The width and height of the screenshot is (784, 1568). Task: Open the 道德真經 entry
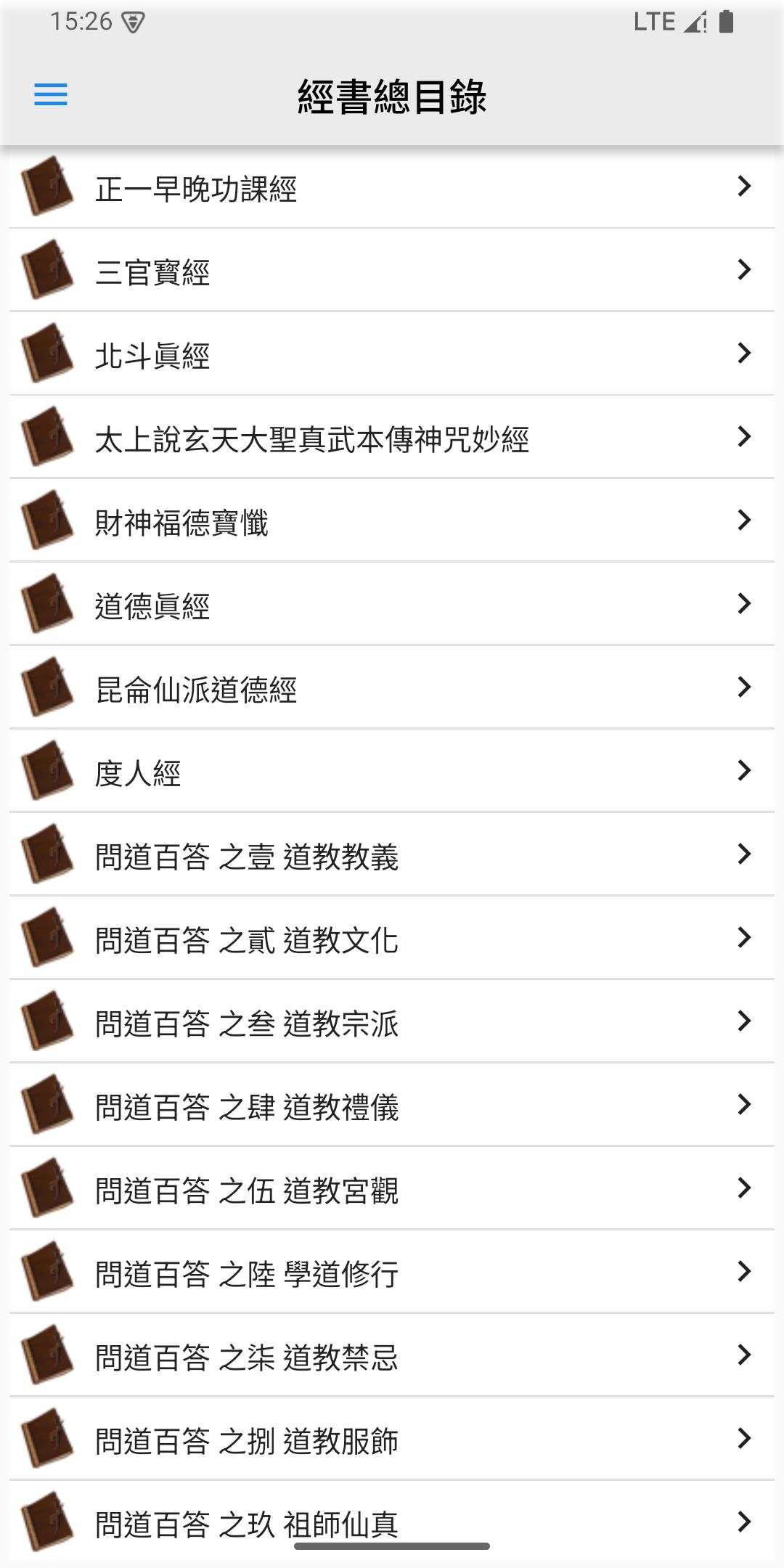(x=392, y=605)
